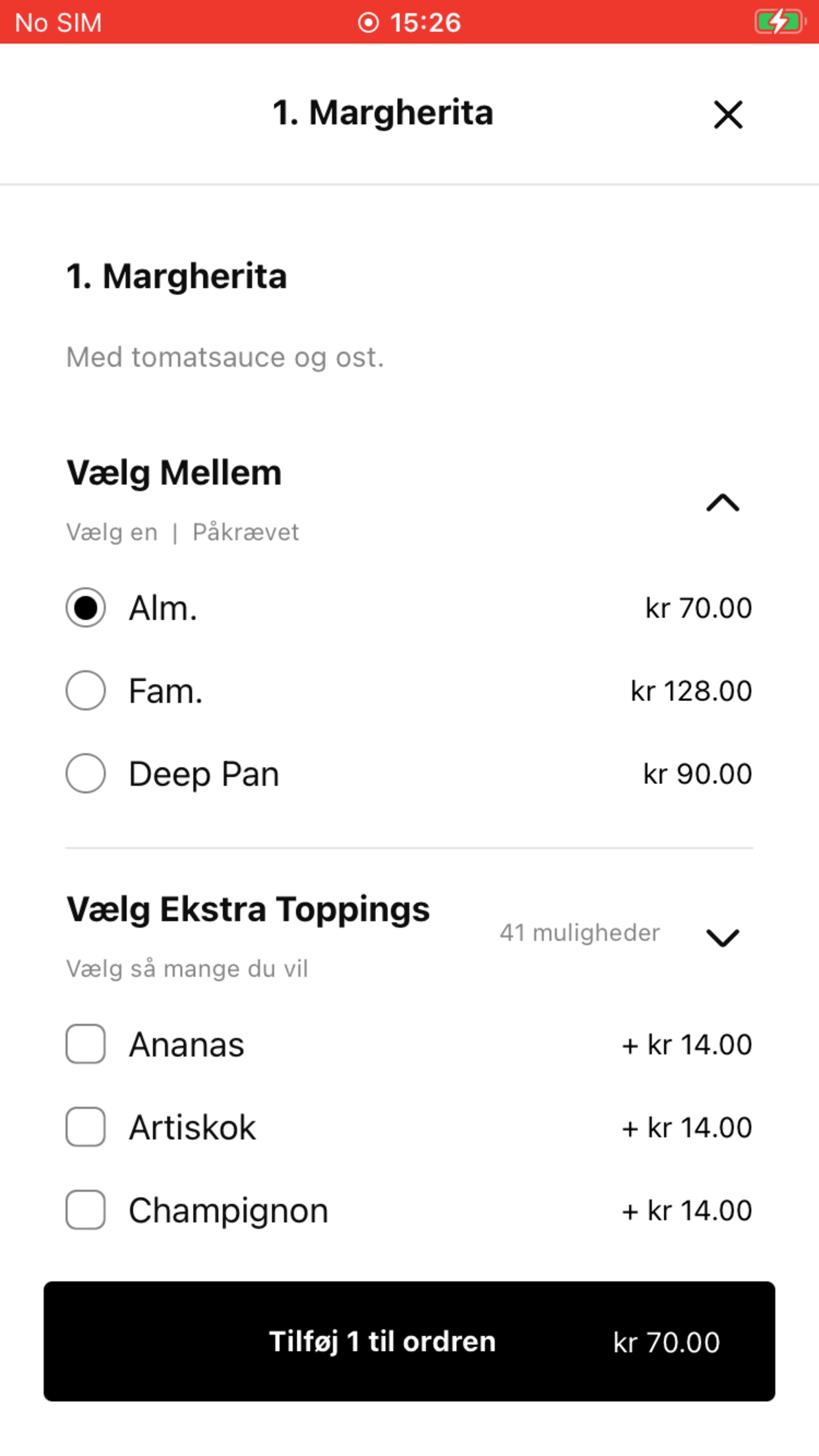Tick the Champignon checkbox
Viewport: 819px width, 1456px height.
86,1210
